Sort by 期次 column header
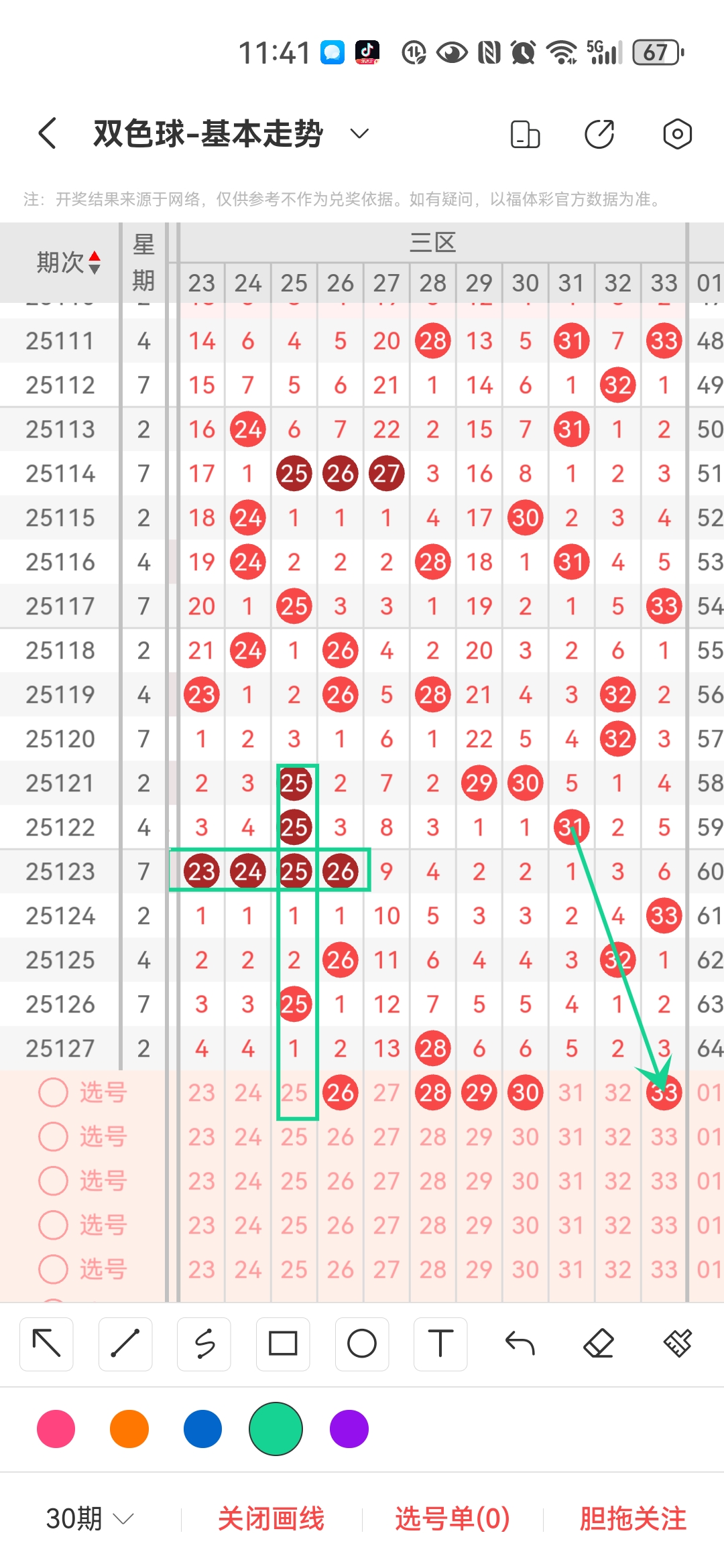Screen dimensions: 724x1568 coord(68,262)
